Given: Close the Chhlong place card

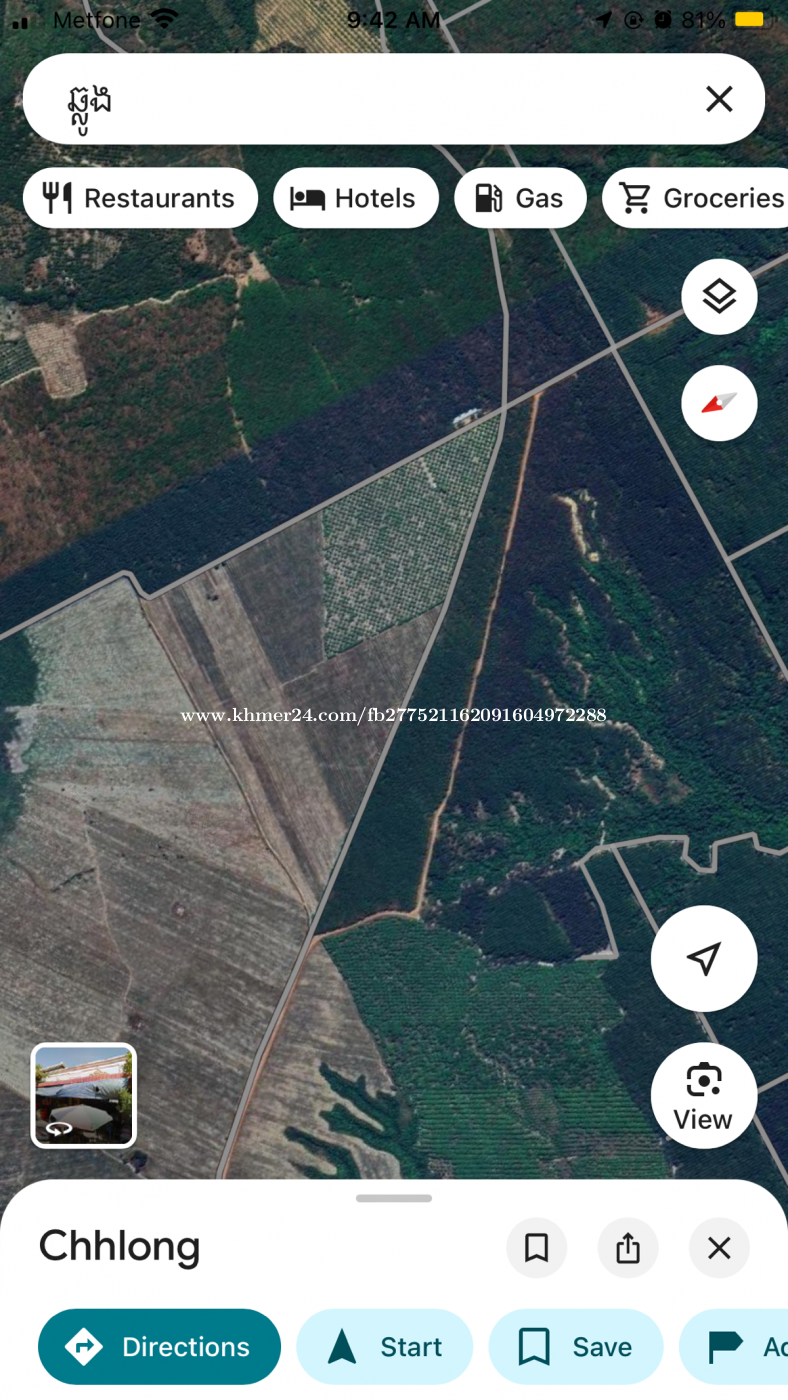Looking at the screenshot, I should (719, 1248).
